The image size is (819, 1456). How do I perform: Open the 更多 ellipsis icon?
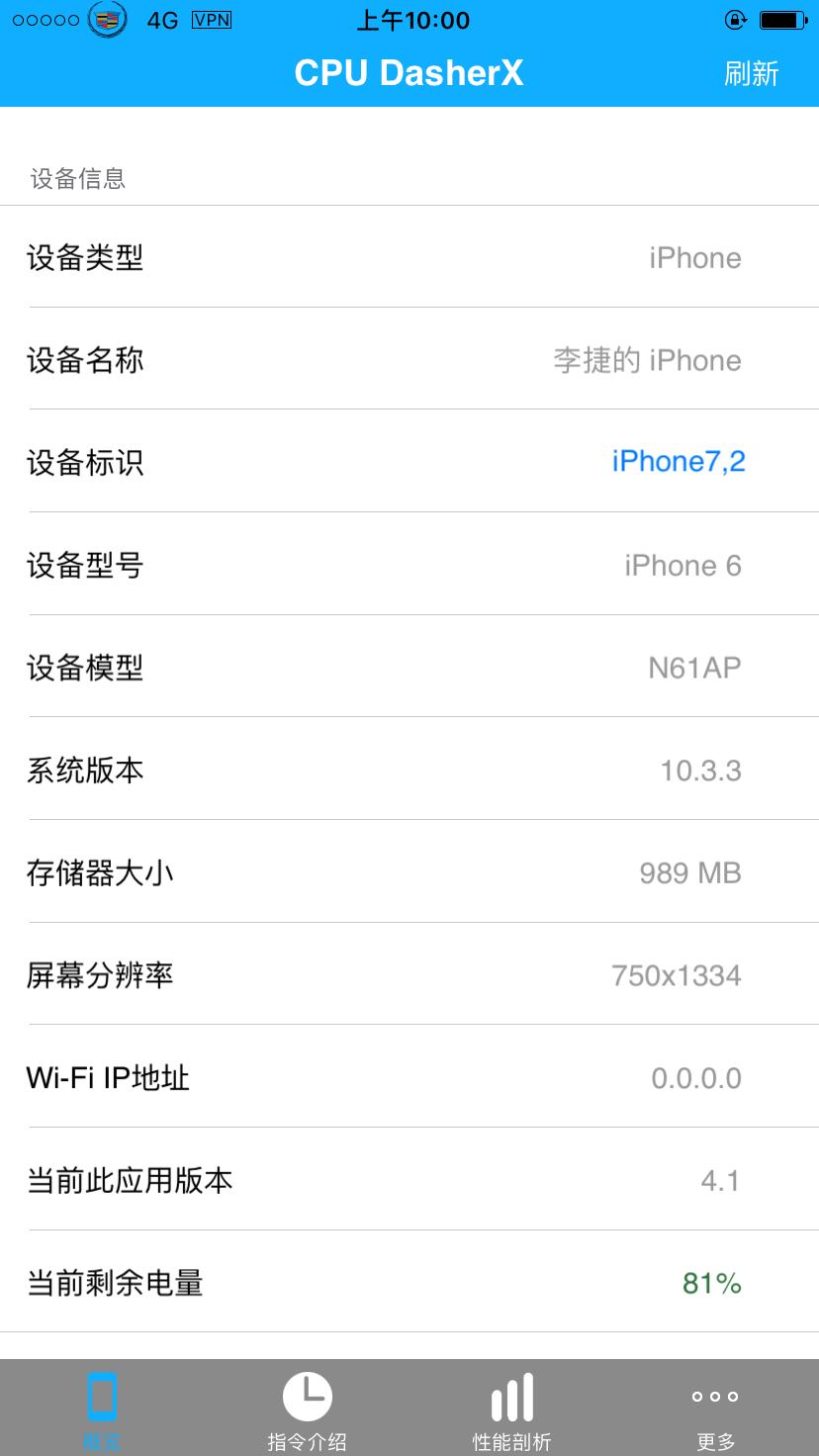713,1395
